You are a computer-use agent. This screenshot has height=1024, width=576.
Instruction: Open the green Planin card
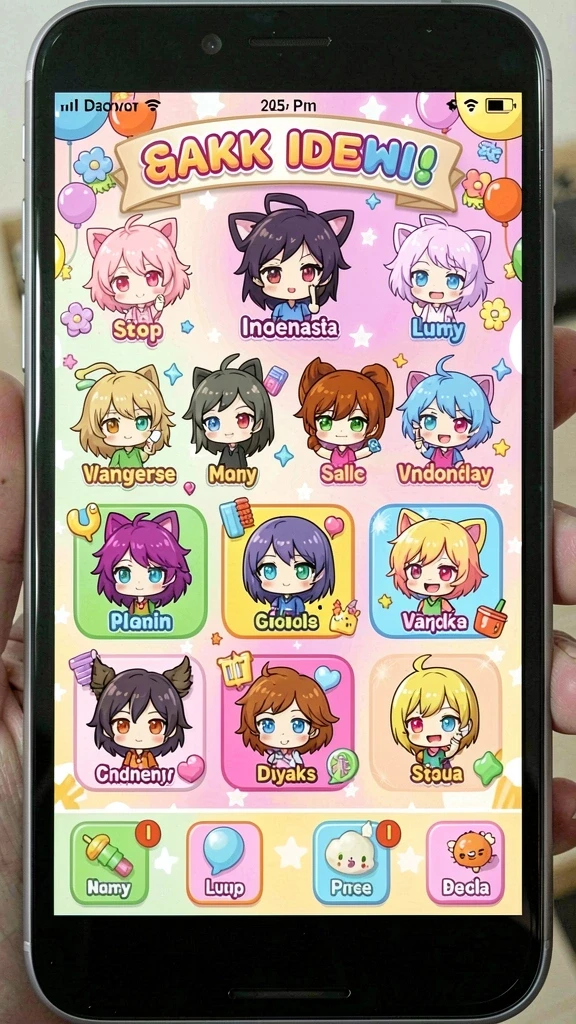(140, 571)
